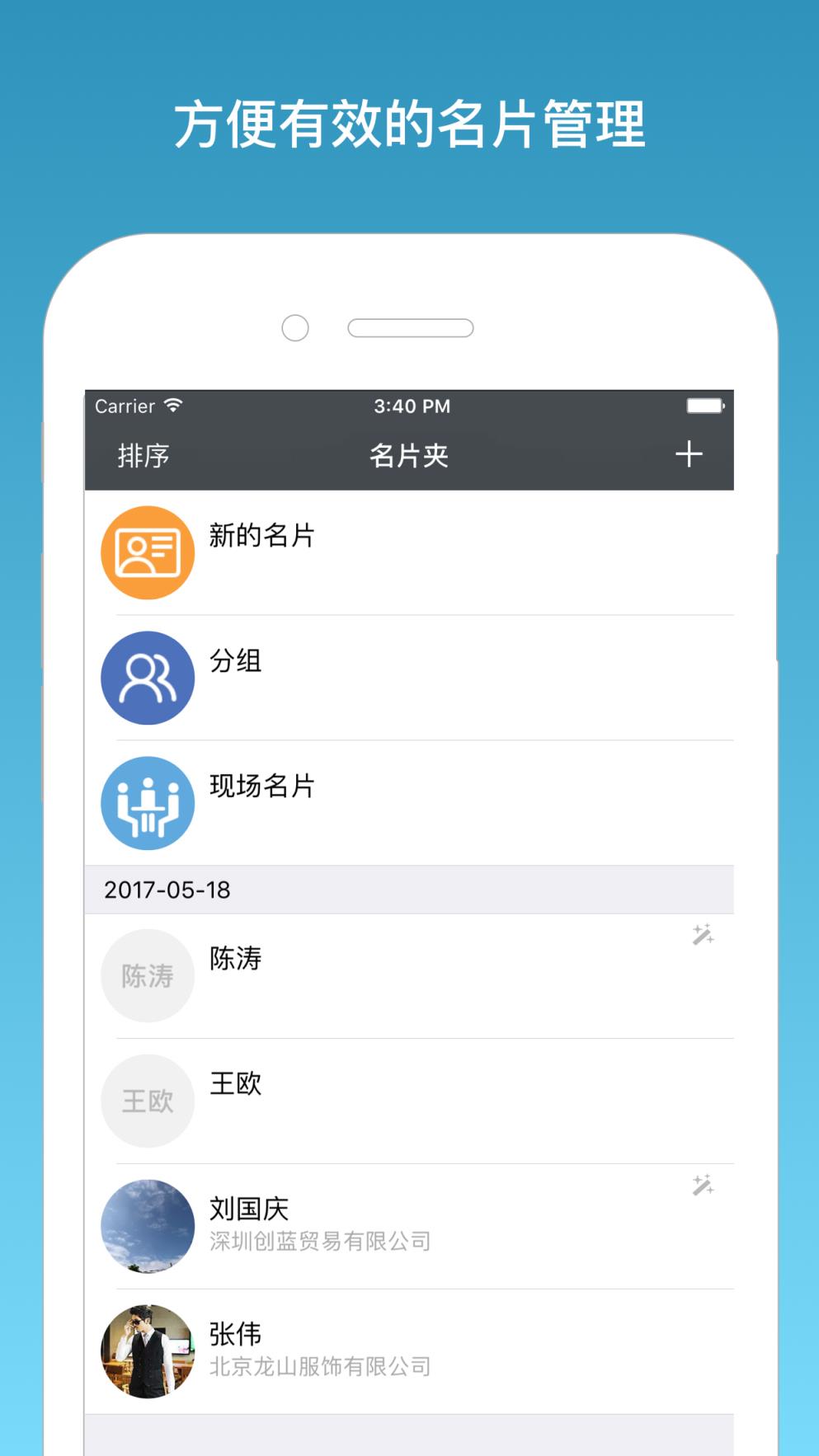The width and height of the screenshot is (819, 1456).
Task: Tap 陈涛's circular avatar placeholder
Action: 148,975
